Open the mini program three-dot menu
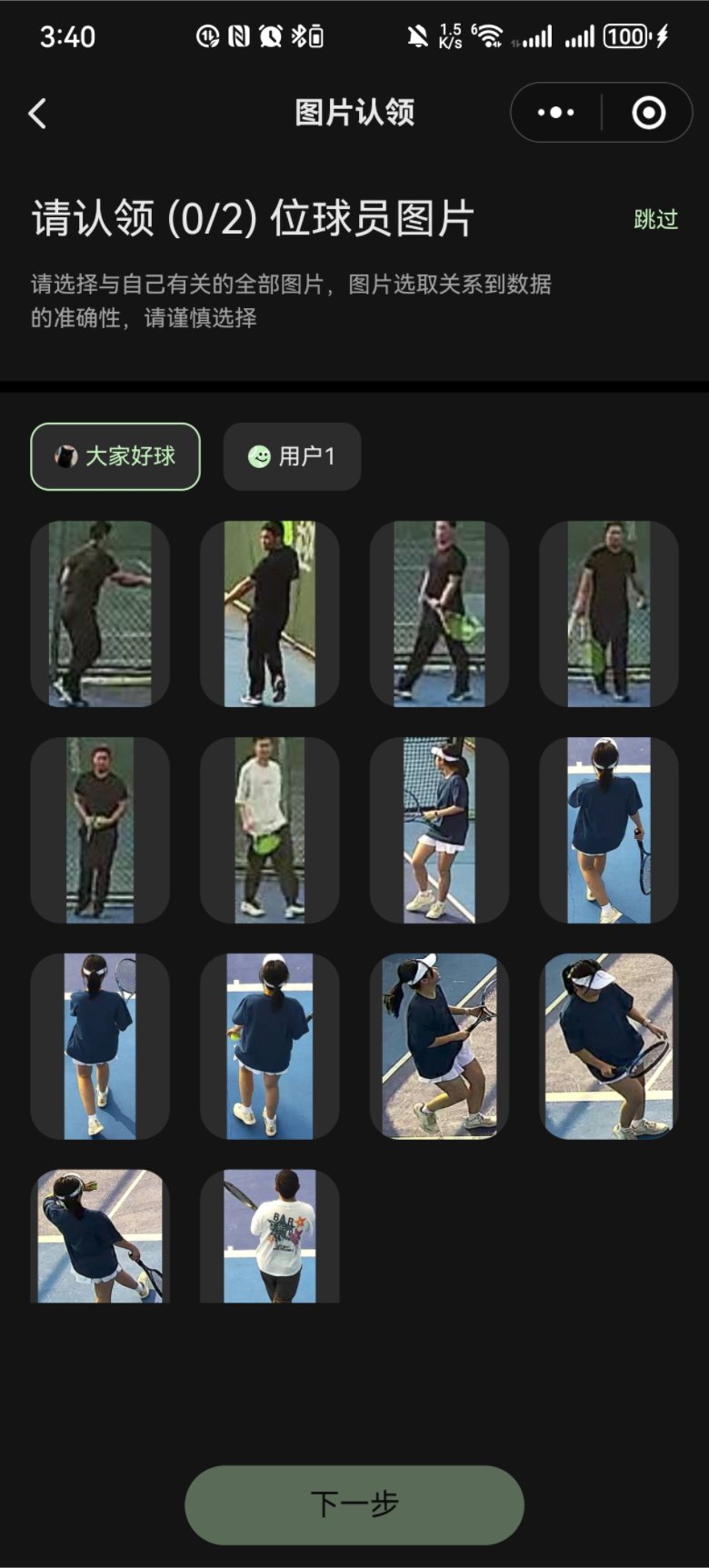Image resolution: width=709 pixels, height=1568 pixels. (555, 113)
